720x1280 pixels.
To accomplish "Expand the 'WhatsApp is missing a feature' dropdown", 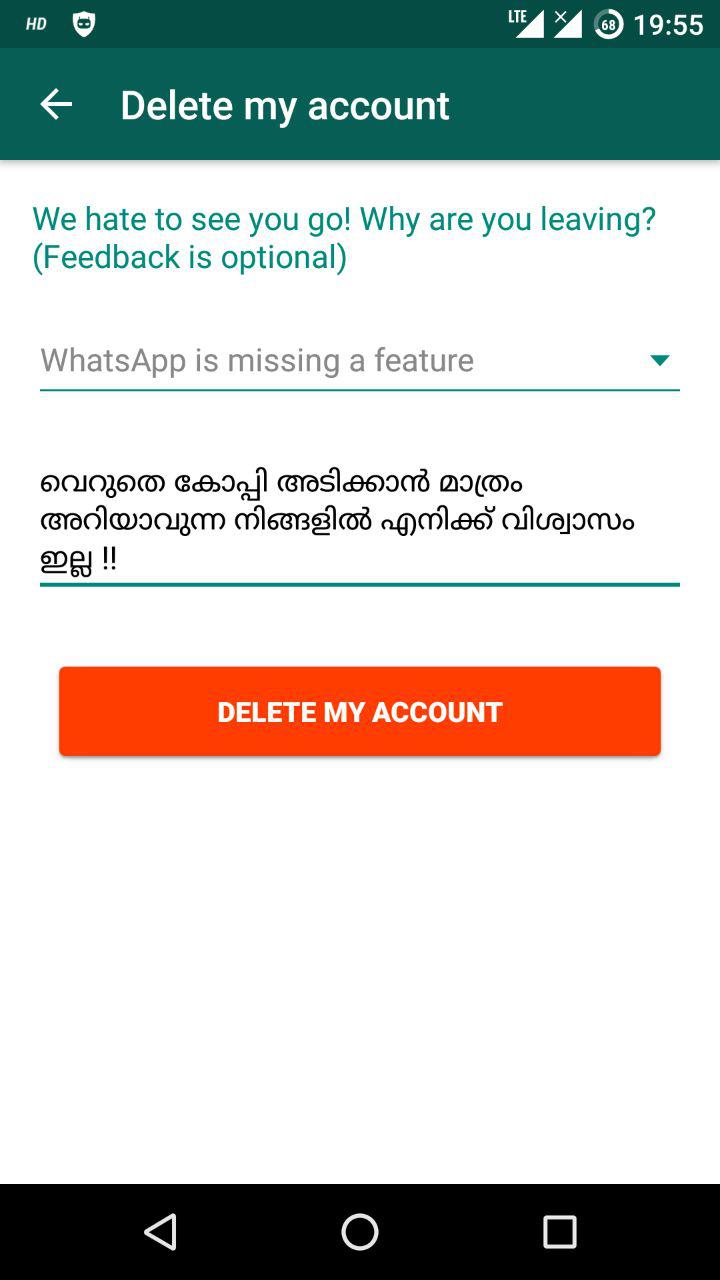I will pos(360,360).
